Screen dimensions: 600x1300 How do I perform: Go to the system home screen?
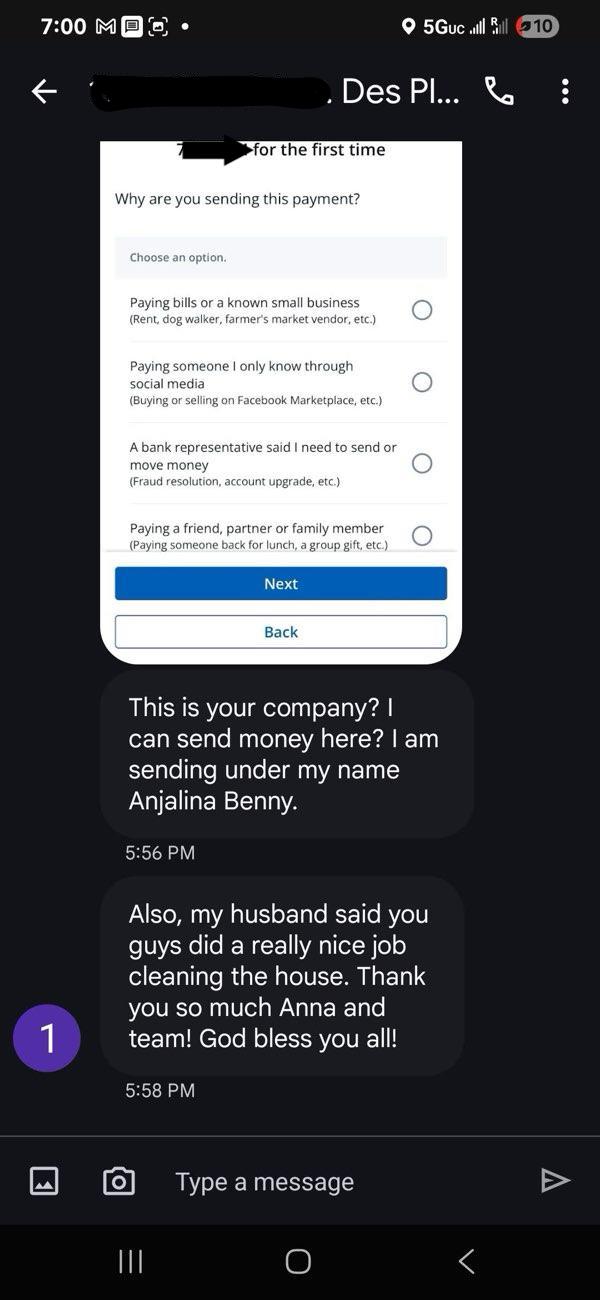tap(298, 1261)
